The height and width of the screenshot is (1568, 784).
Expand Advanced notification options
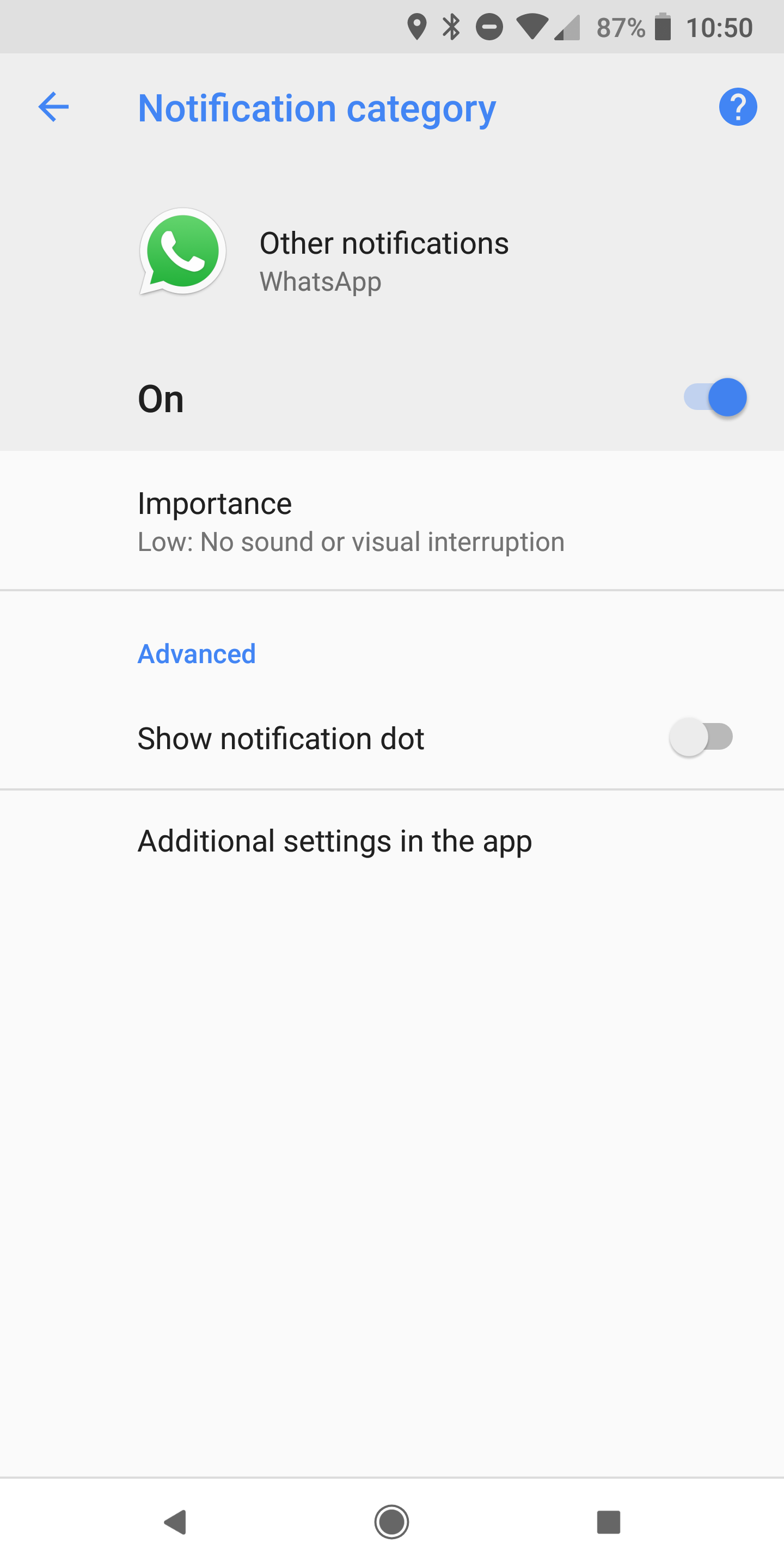(x=196, y=653)
